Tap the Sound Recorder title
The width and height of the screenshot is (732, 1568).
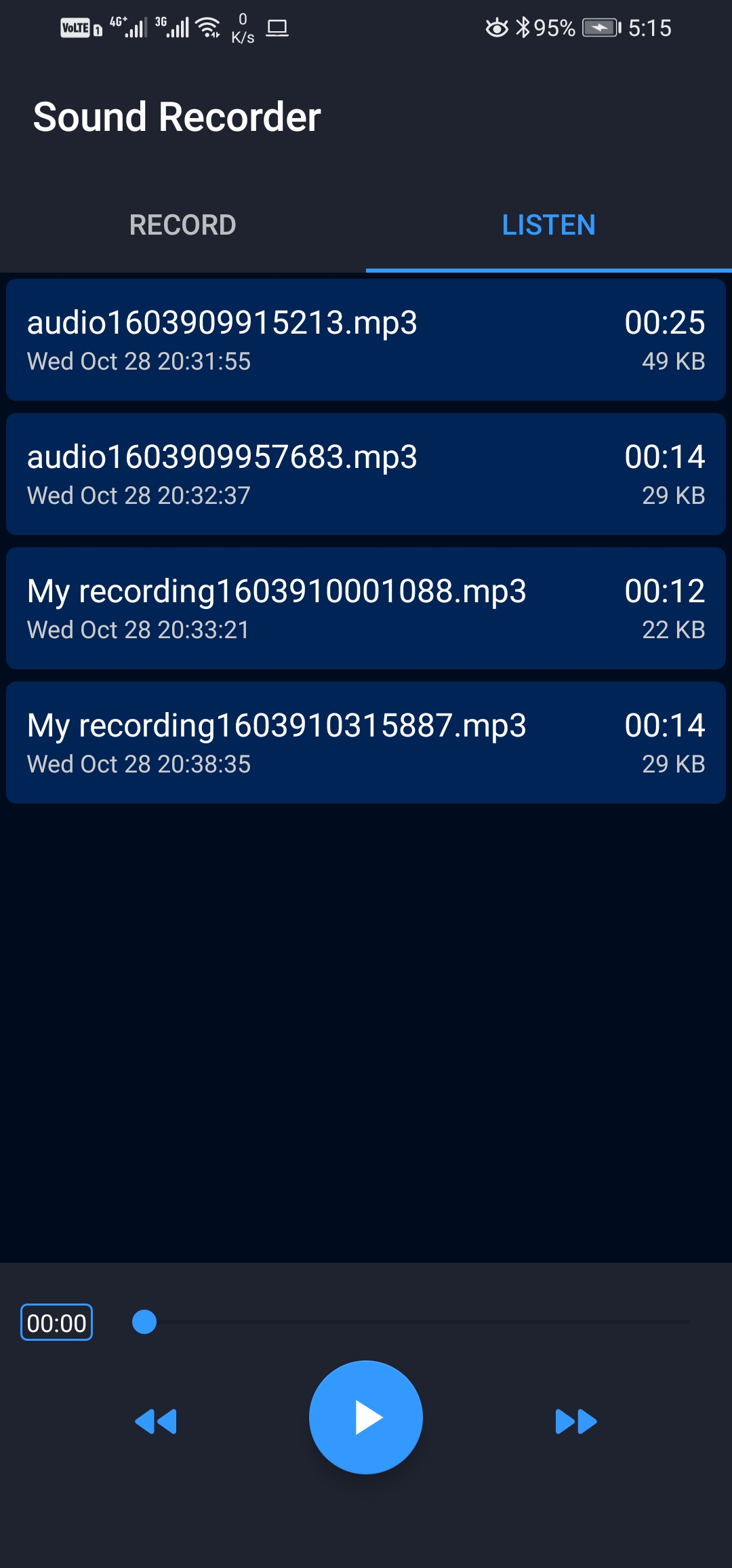[176, 116]
